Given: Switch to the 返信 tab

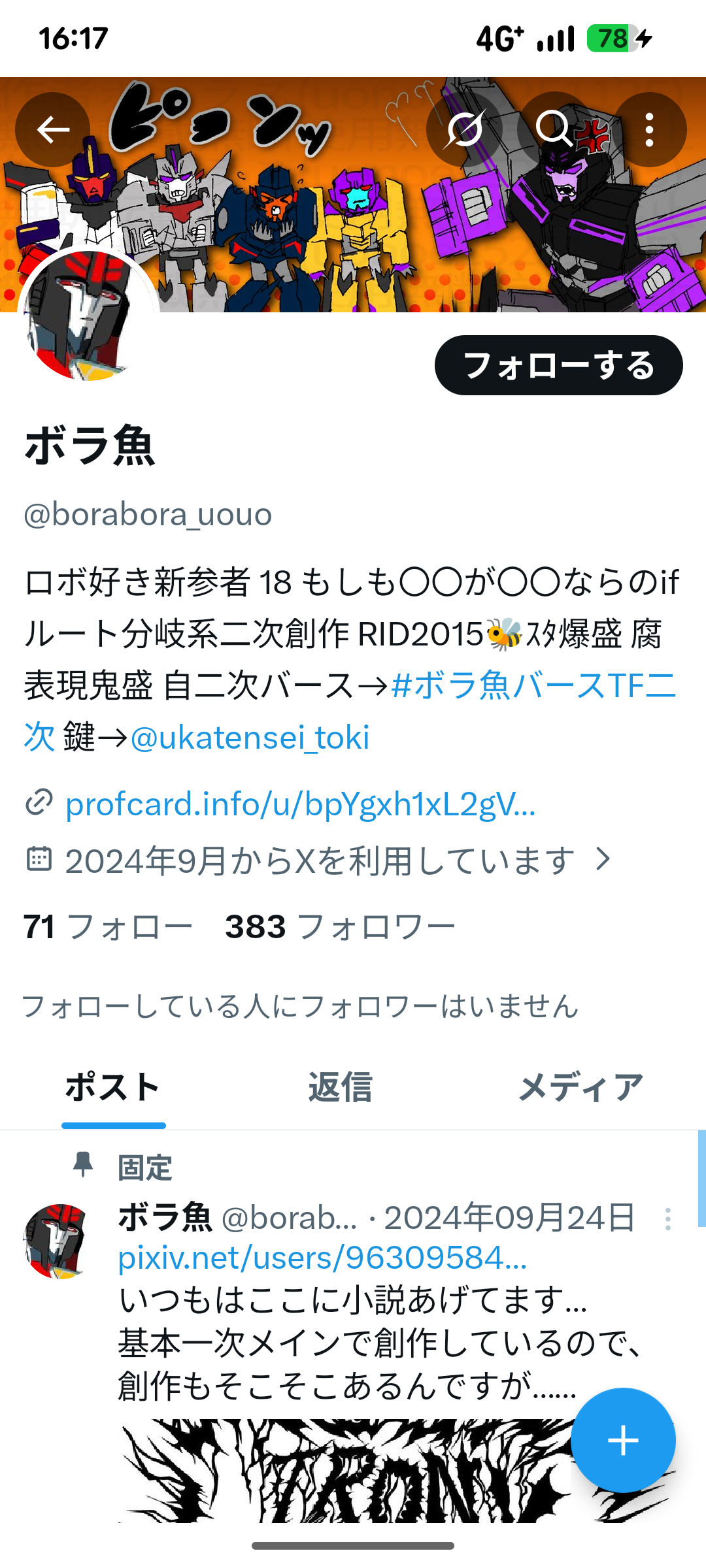Looking at the screenshot, I should (x=340, y=1088).
